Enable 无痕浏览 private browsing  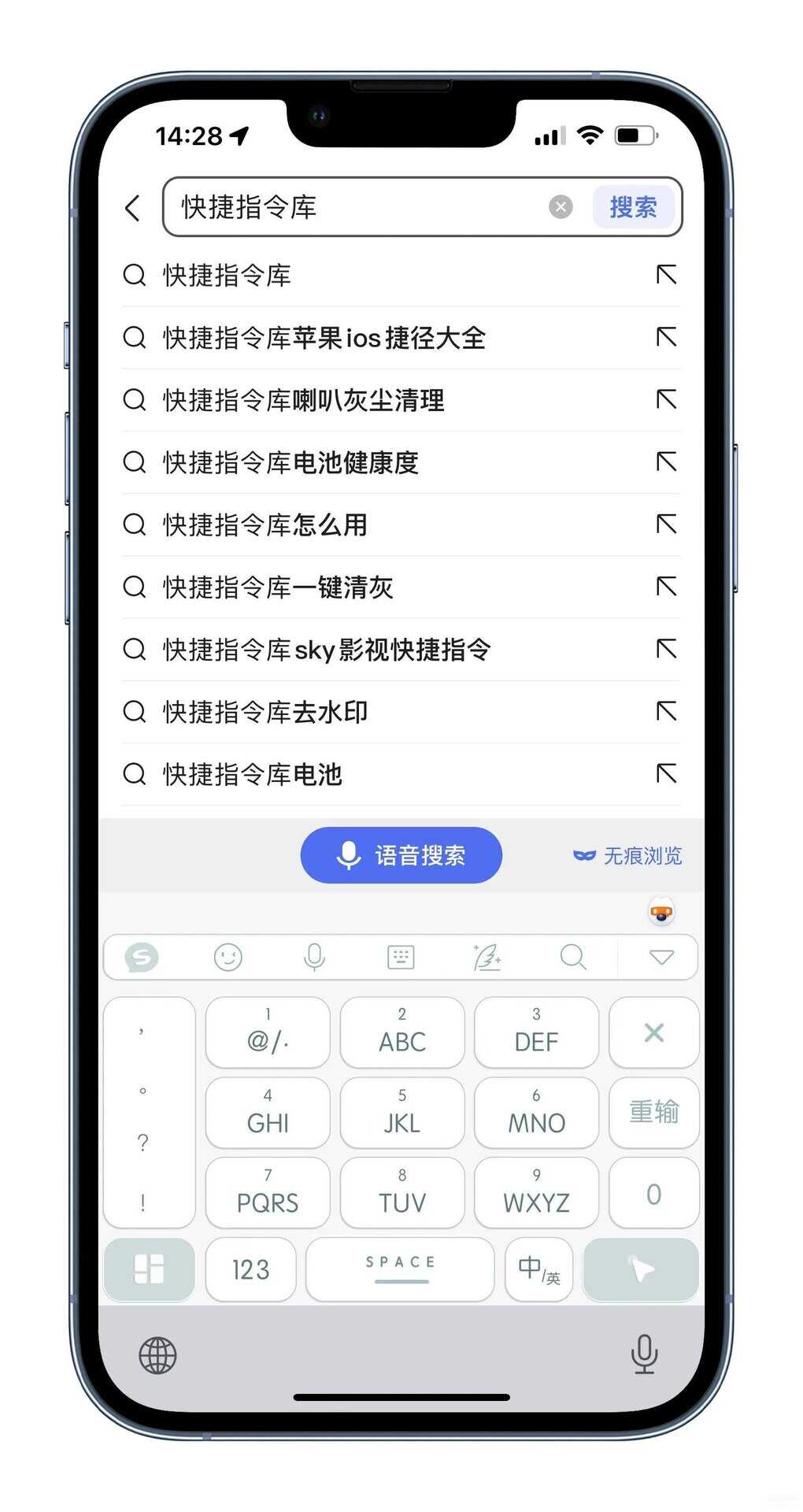(x=627, y=856)
